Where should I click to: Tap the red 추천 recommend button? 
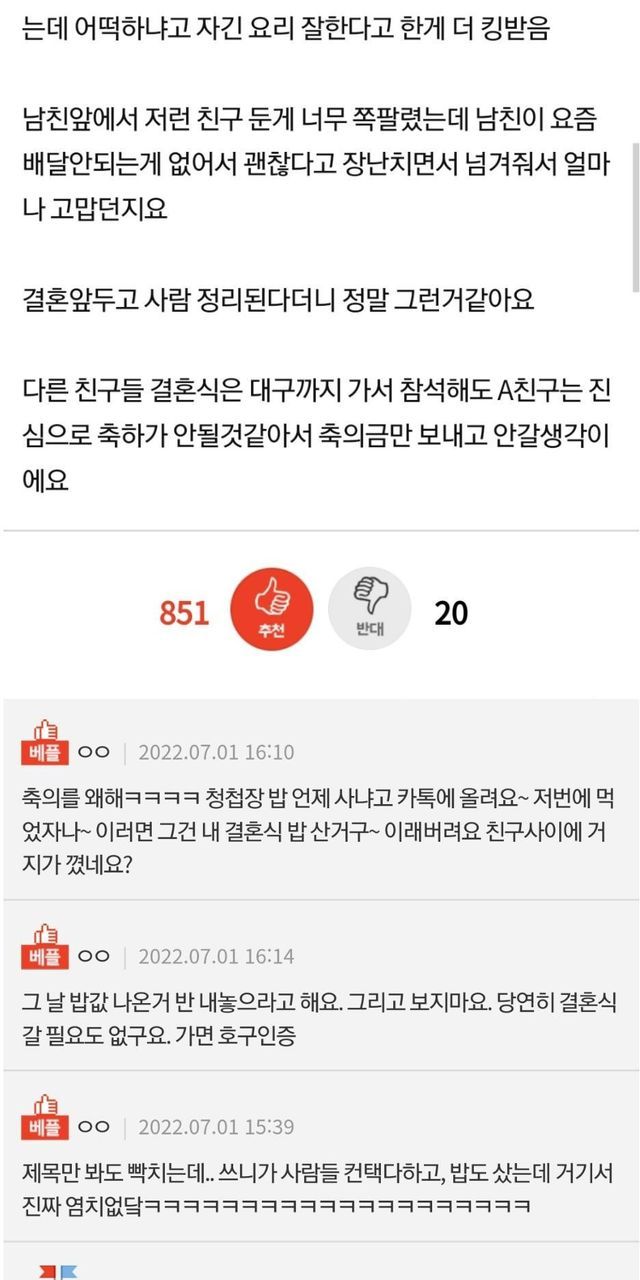coord(271,609)
